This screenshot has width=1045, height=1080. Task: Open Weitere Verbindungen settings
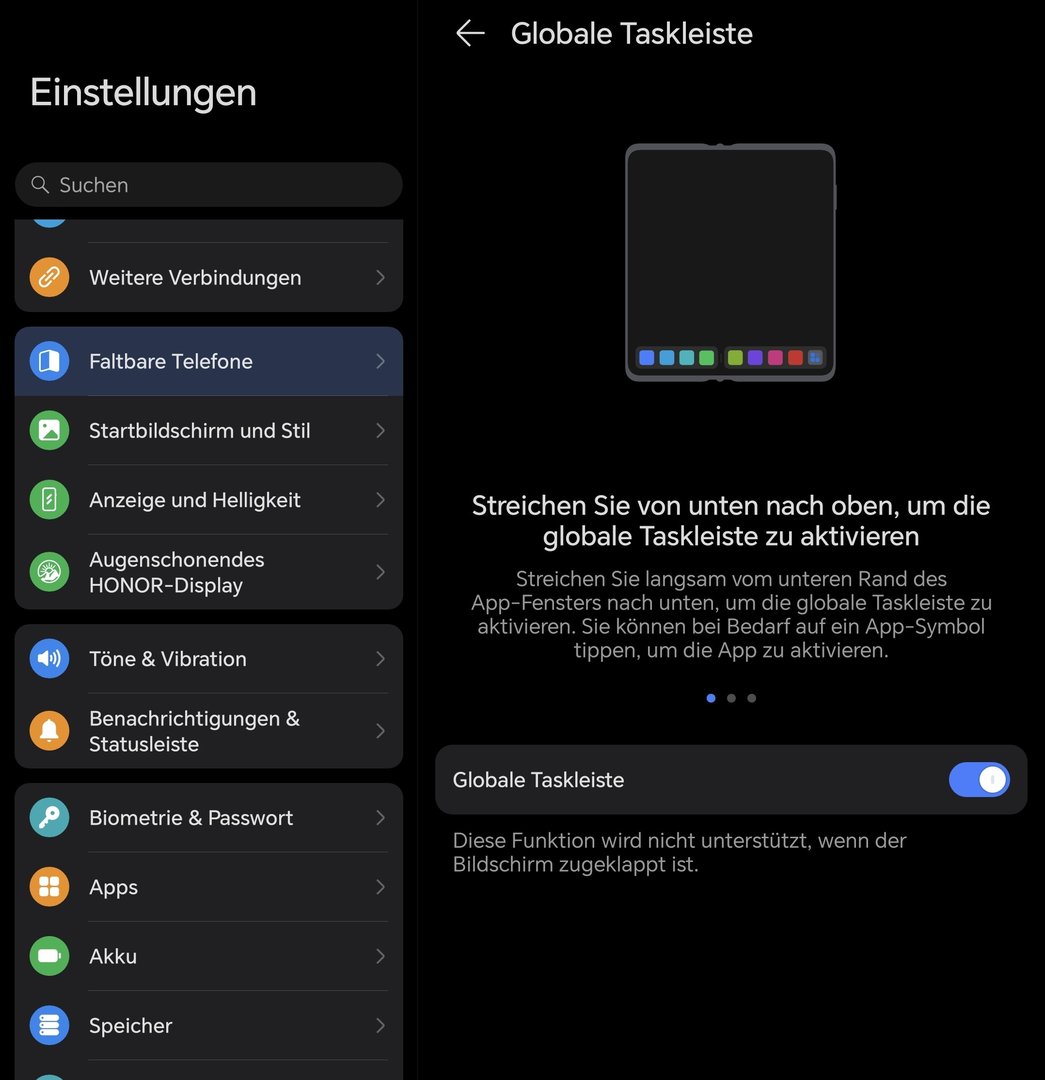pyautogui.click(x=208, y=278)
